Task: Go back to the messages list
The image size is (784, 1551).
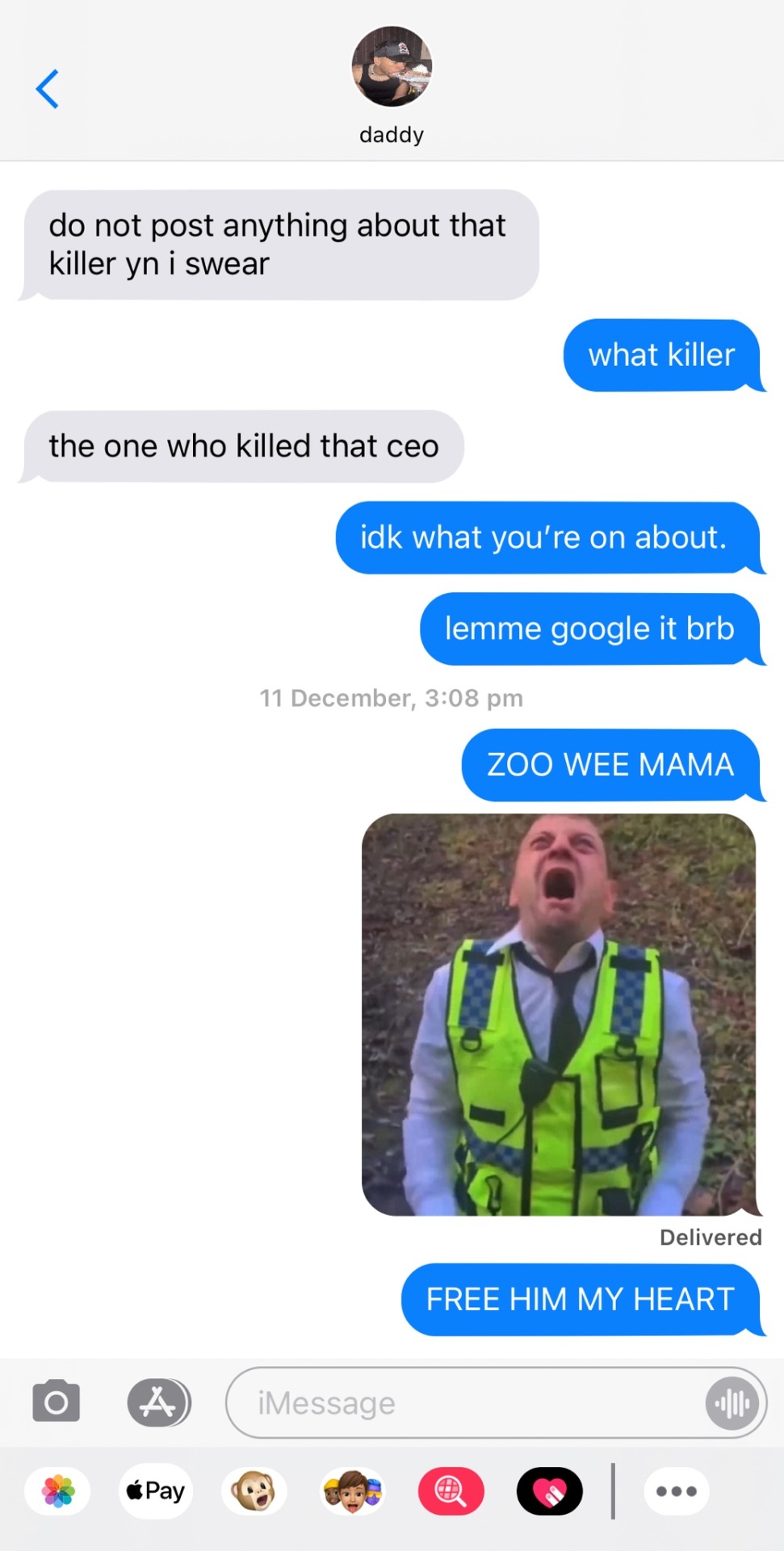Action: tap(48, 89)
